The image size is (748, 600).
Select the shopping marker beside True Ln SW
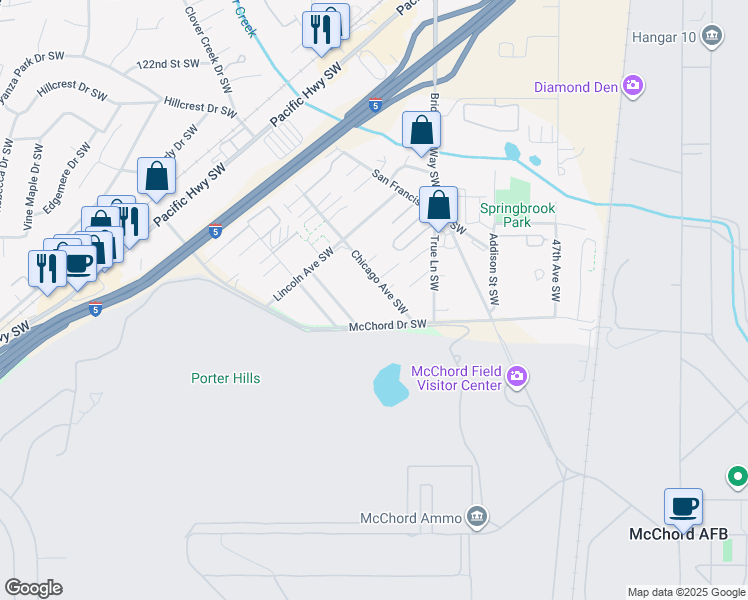pyautogui.click(x=438, y=206)
